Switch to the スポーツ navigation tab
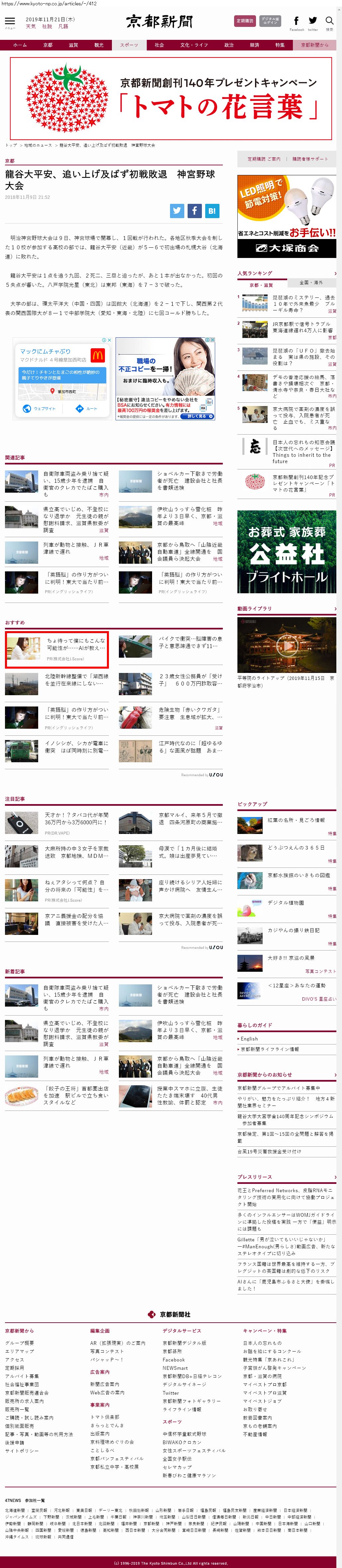The height and width of the screenshot is (1568, 342). coord(129,45)
